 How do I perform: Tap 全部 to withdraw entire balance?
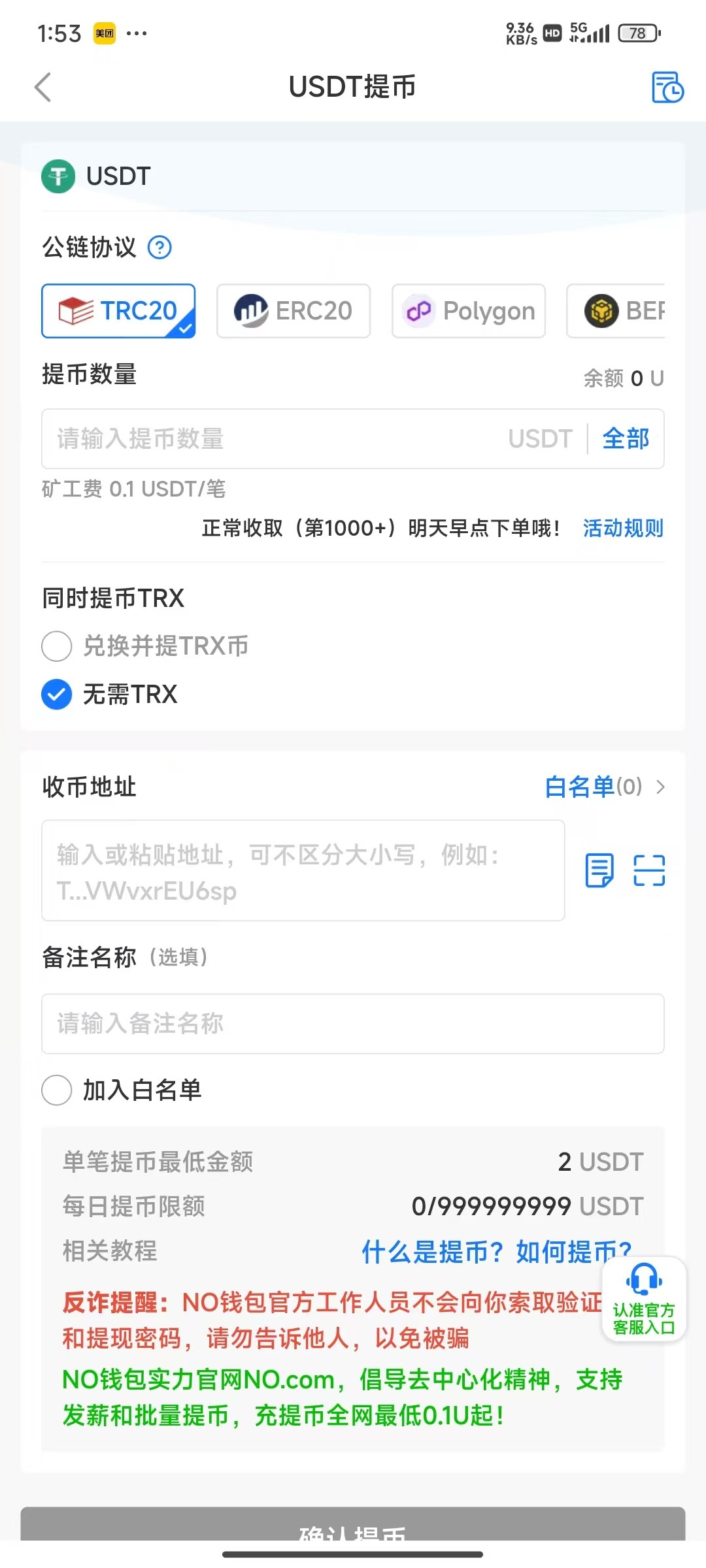click(x=626, y=439)
